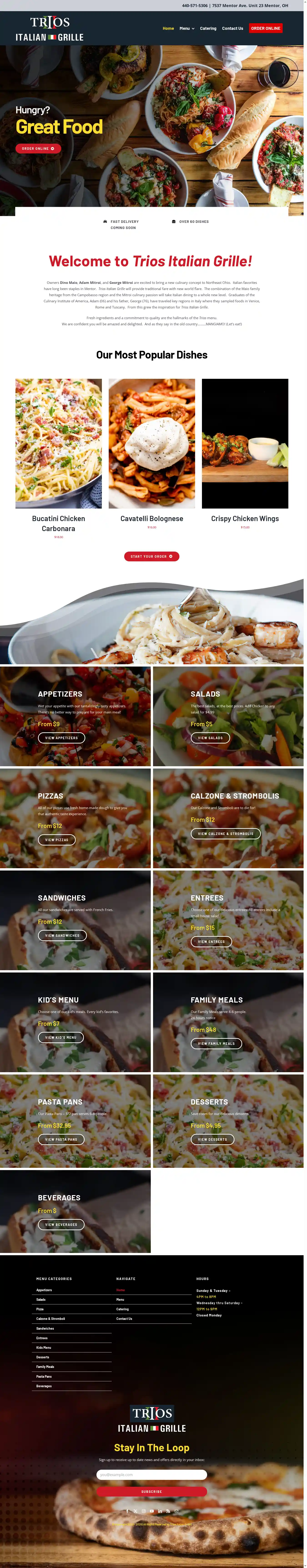This screenshot has width=307, height=1568.
Task: Open View Entrees button
Action: tap(211, 942)
